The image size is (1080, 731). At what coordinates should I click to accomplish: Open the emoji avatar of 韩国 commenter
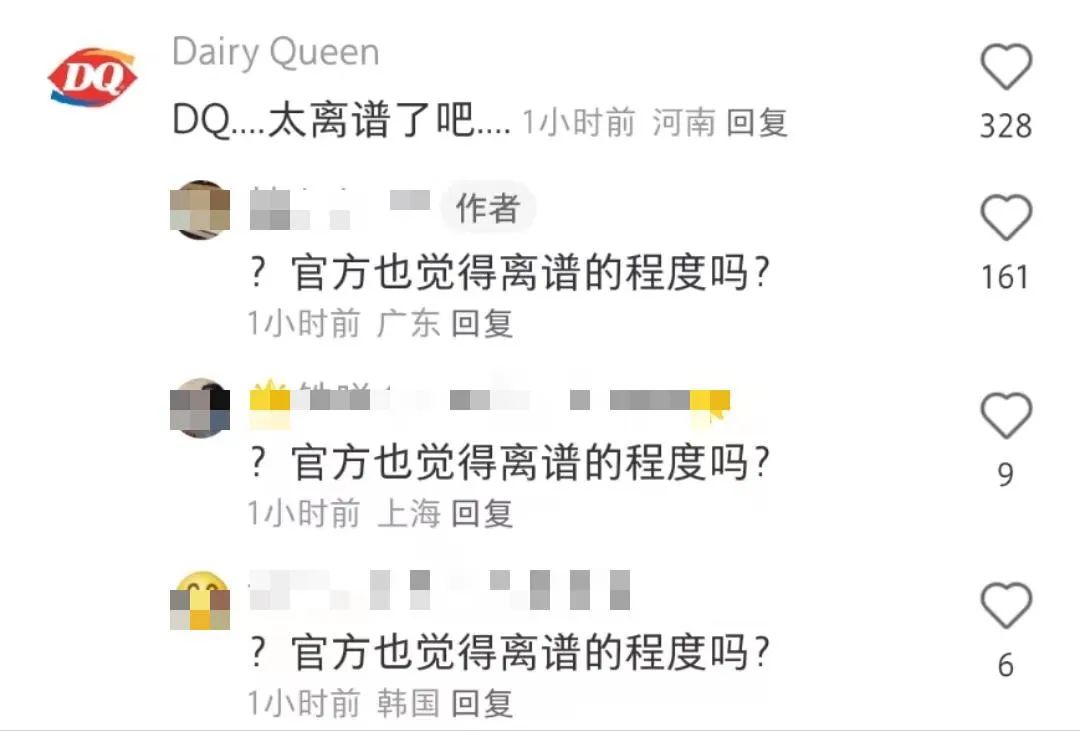[x=199, y=599]
